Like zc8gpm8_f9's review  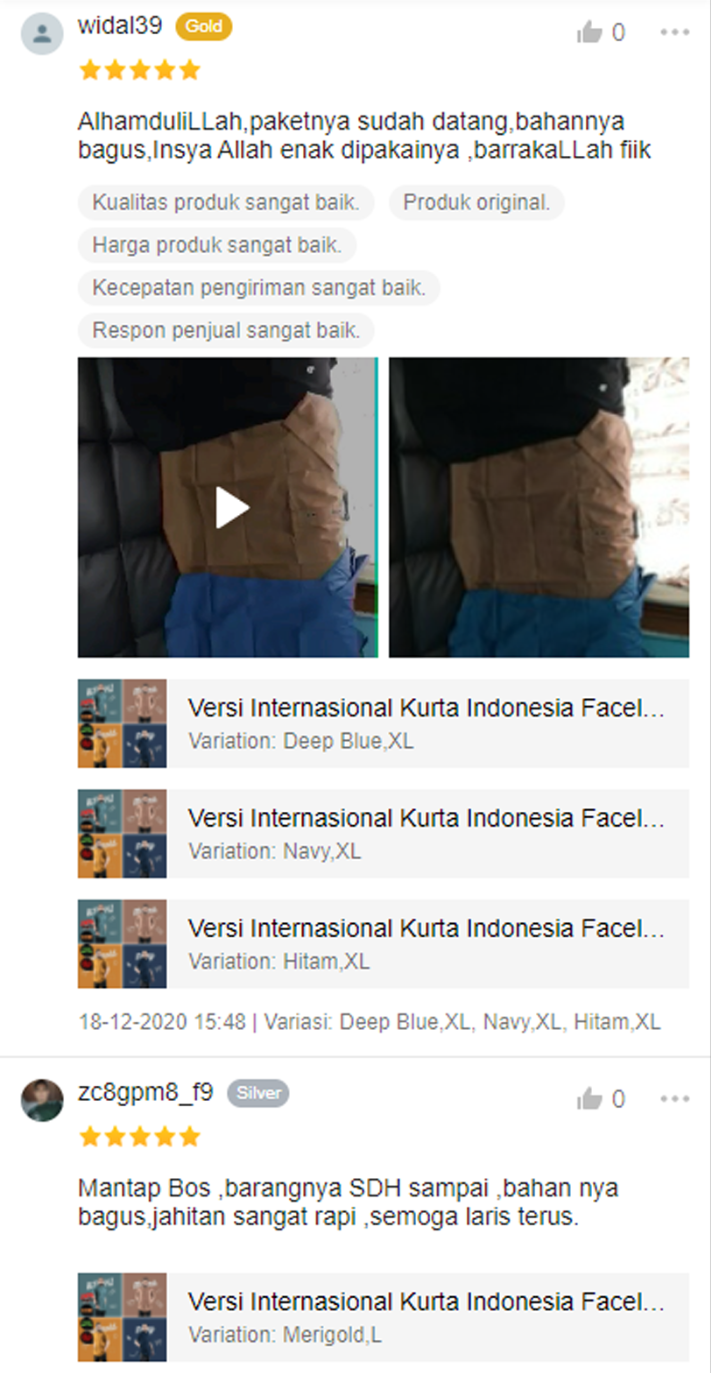pos(590,1099)
